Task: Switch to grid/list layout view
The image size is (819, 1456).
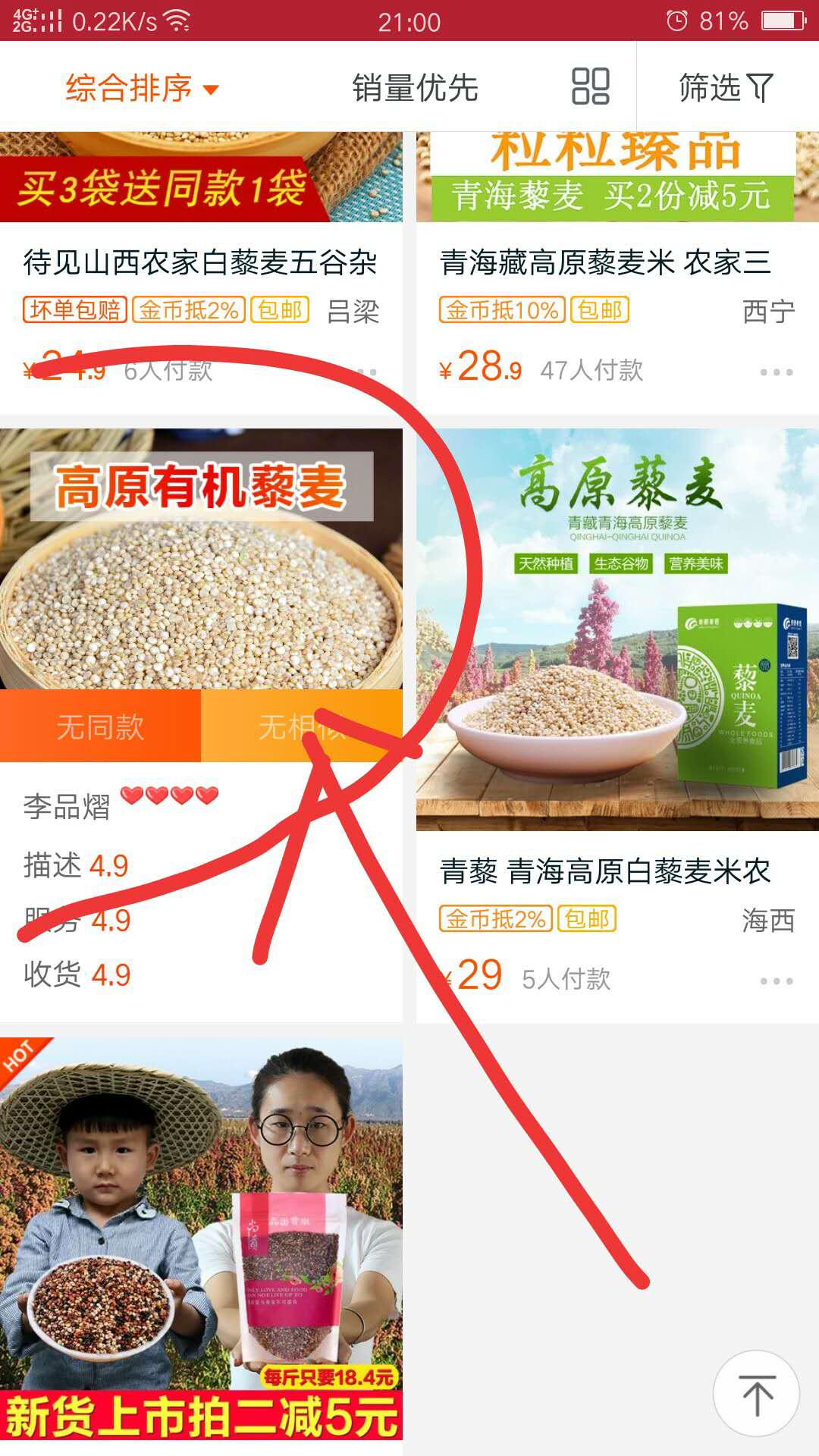Action: [x=590, y=86]
